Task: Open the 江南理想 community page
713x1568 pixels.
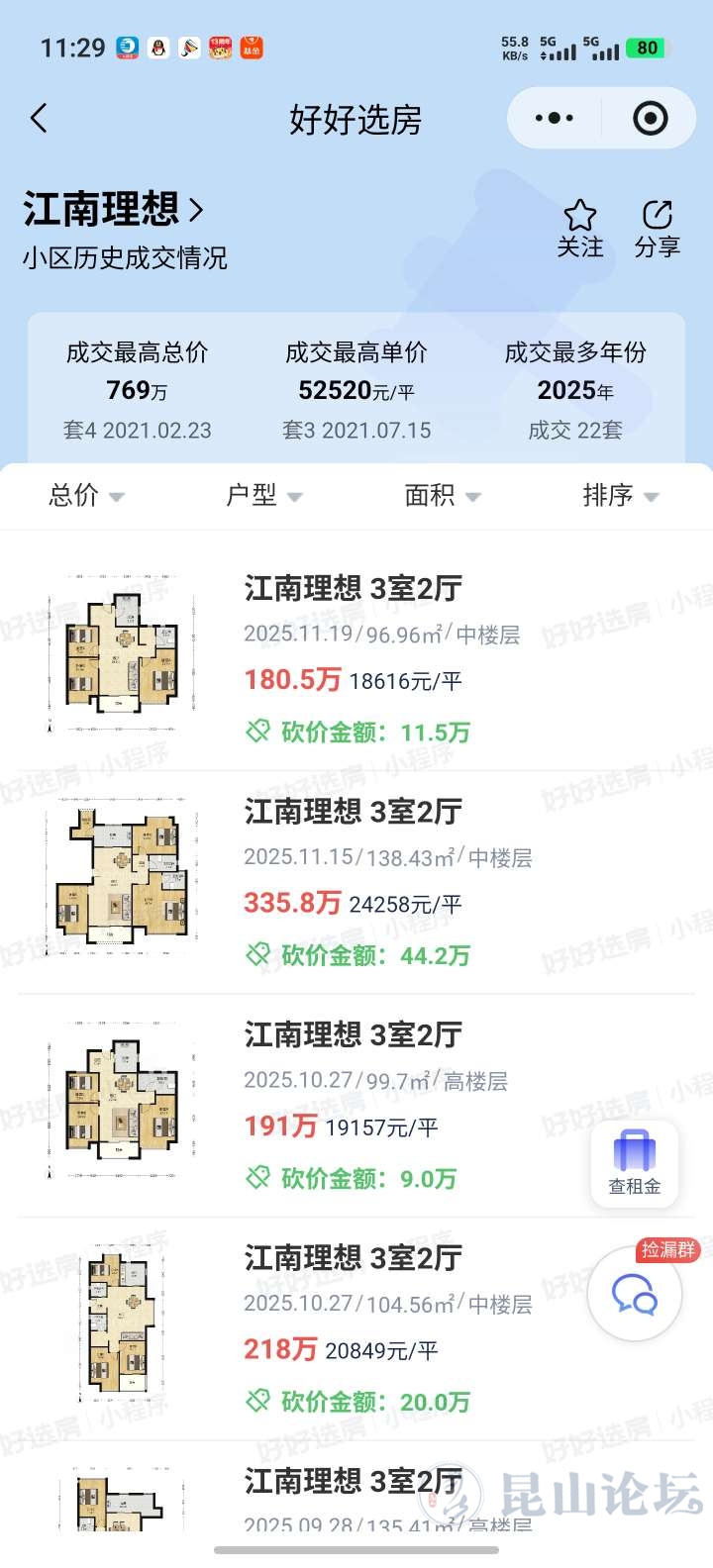Action: tap(113, 210)
